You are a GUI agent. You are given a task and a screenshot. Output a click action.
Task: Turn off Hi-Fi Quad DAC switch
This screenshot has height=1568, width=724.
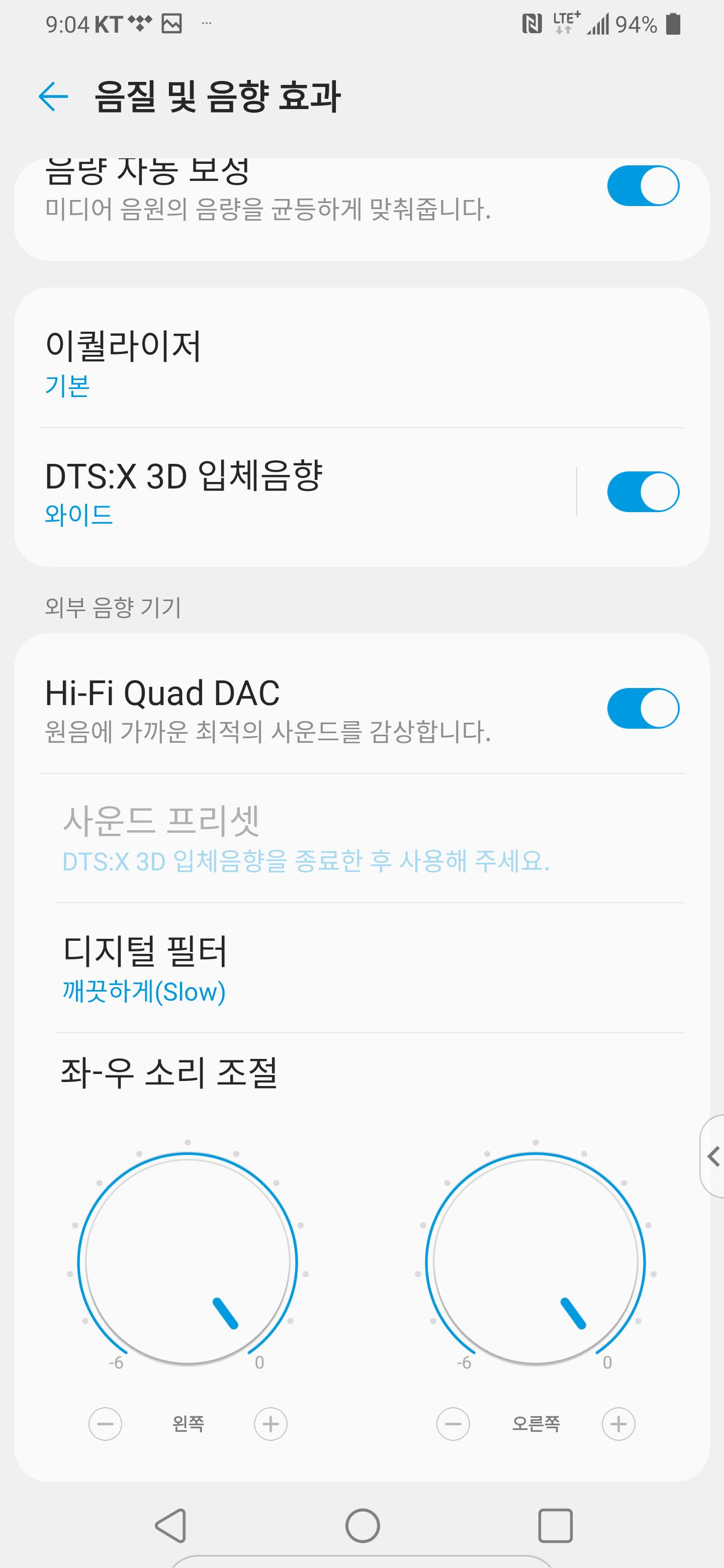point(643,709)
